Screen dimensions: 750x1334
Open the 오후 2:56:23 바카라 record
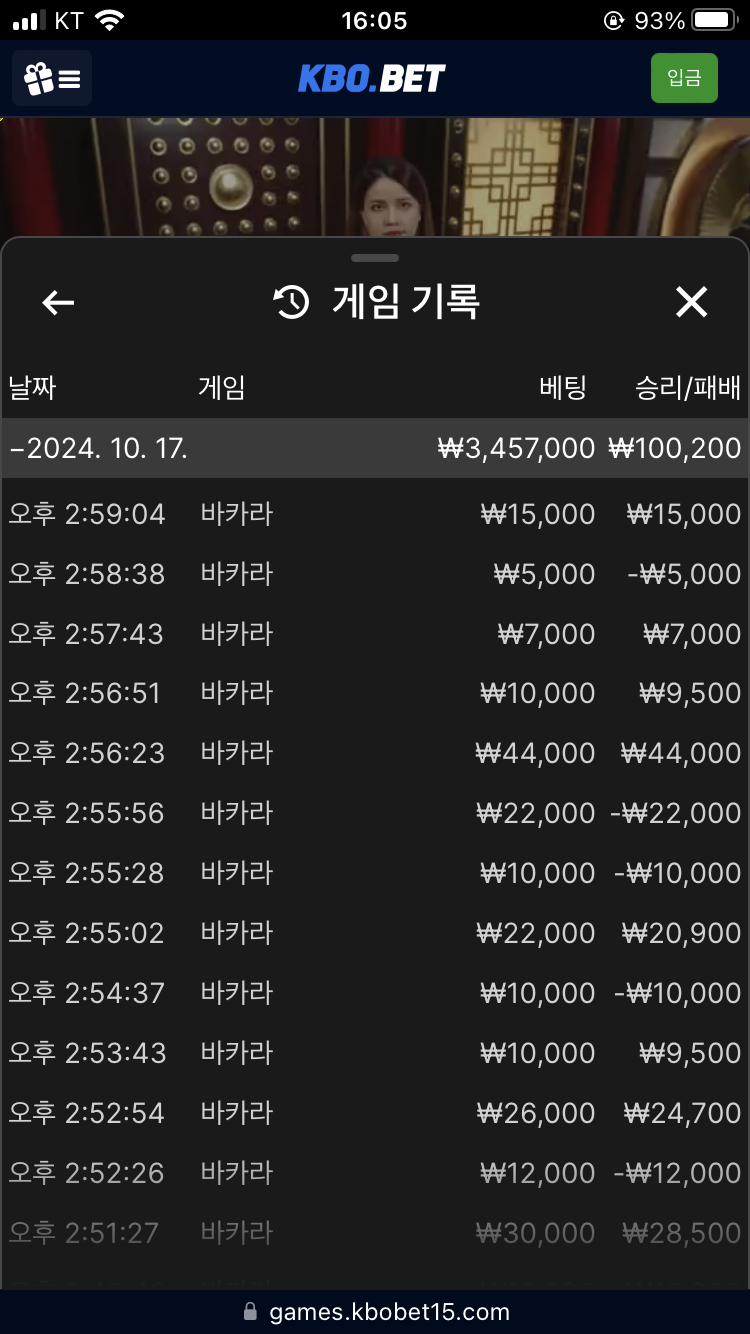[375, 753]
